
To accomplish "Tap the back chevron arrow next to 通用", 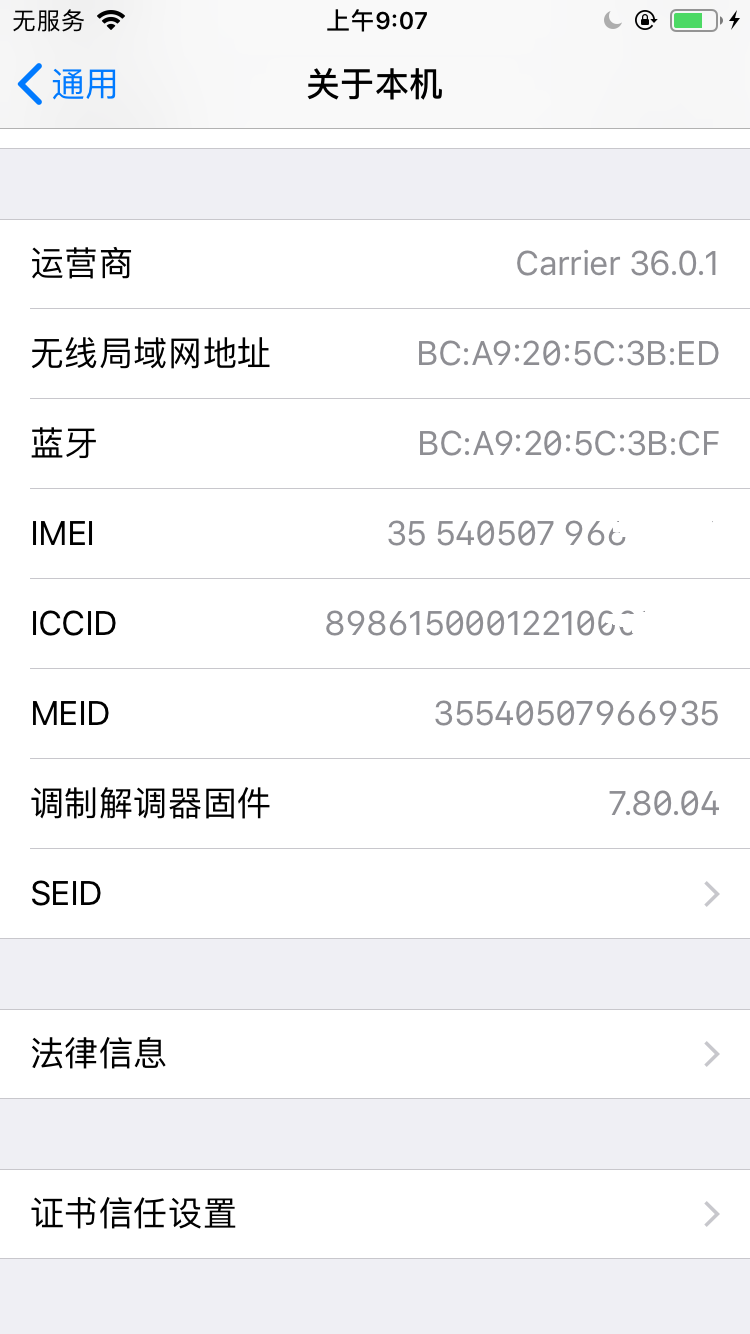I will point(29,85).
